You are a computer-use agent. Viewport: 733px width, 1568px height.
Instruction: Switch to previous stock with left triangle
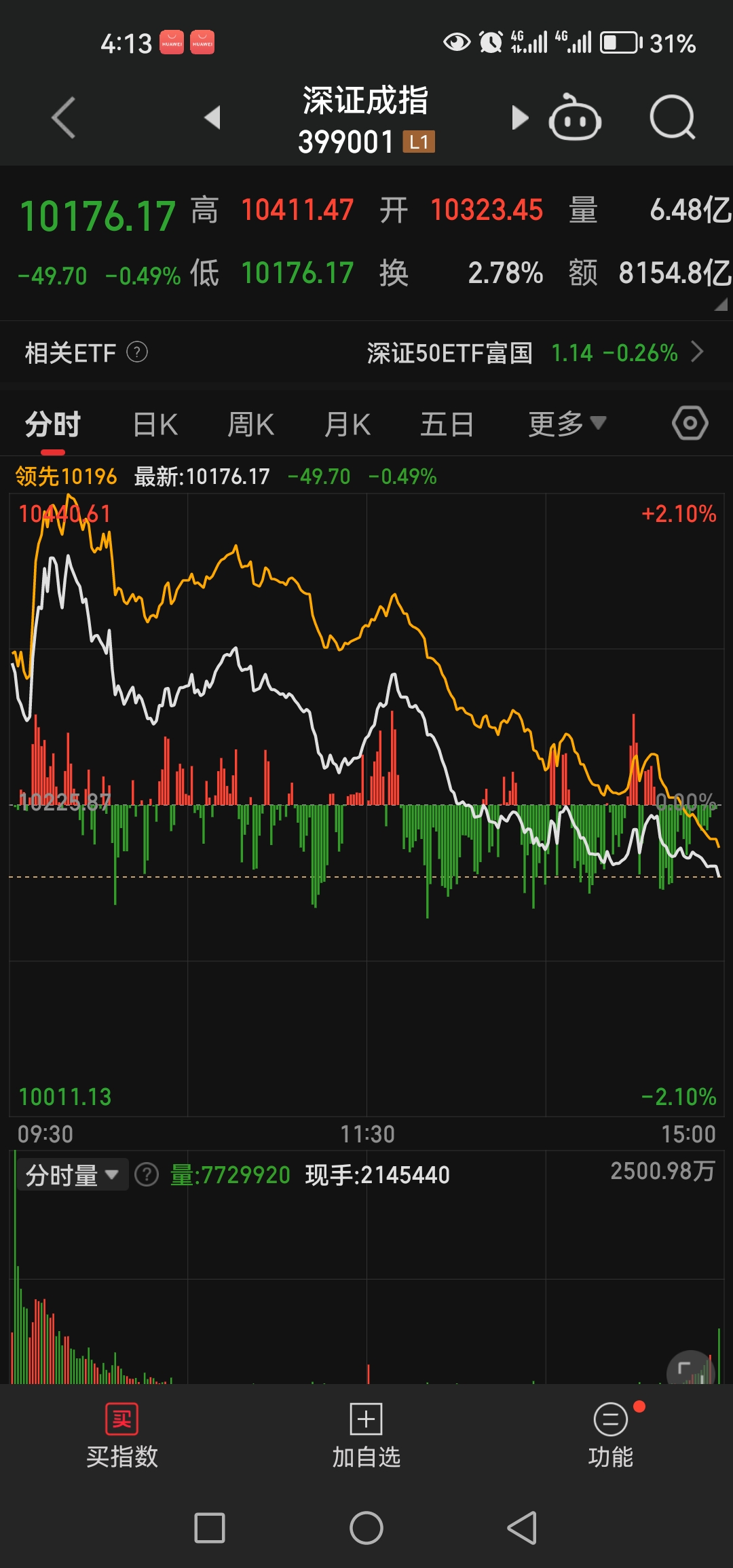coord(214,119)
